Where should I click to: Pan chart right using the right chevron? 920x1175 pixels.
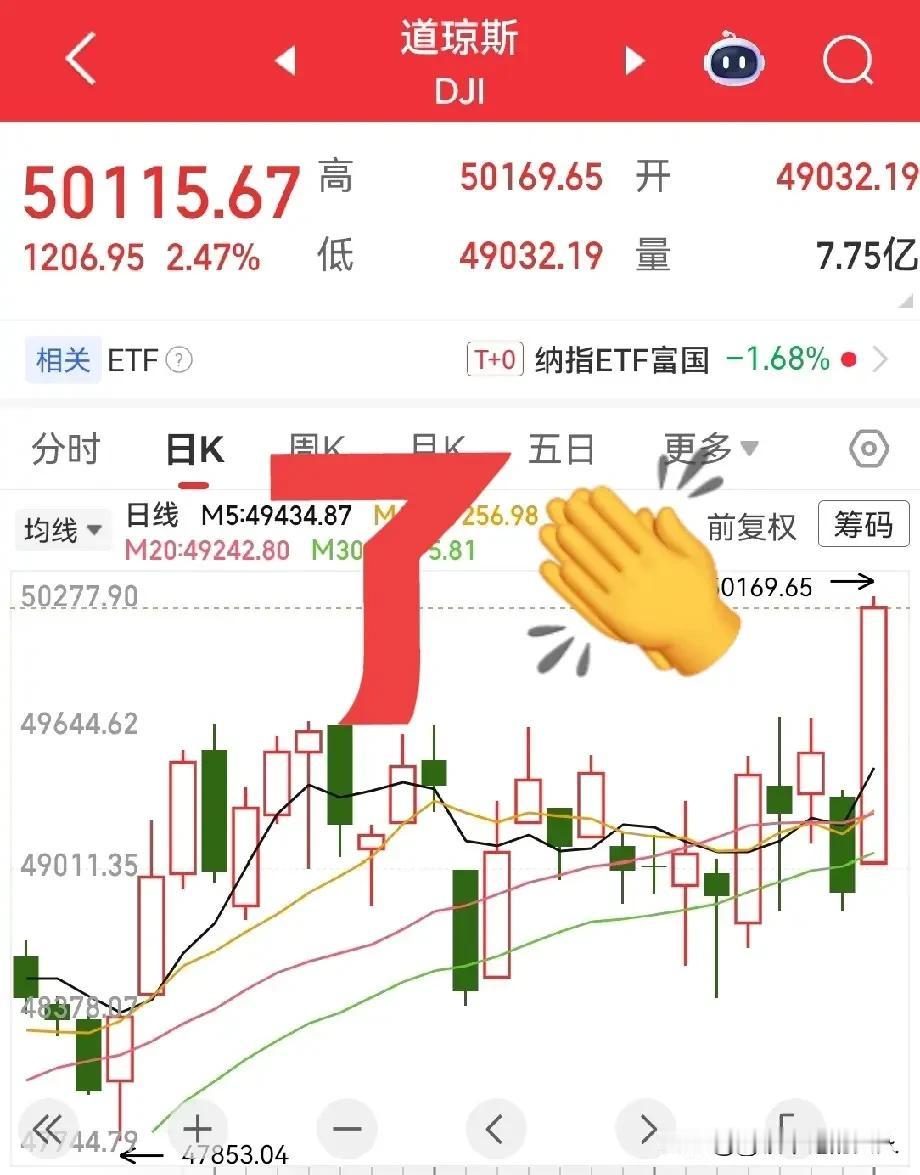click(x=646, y=1127)
